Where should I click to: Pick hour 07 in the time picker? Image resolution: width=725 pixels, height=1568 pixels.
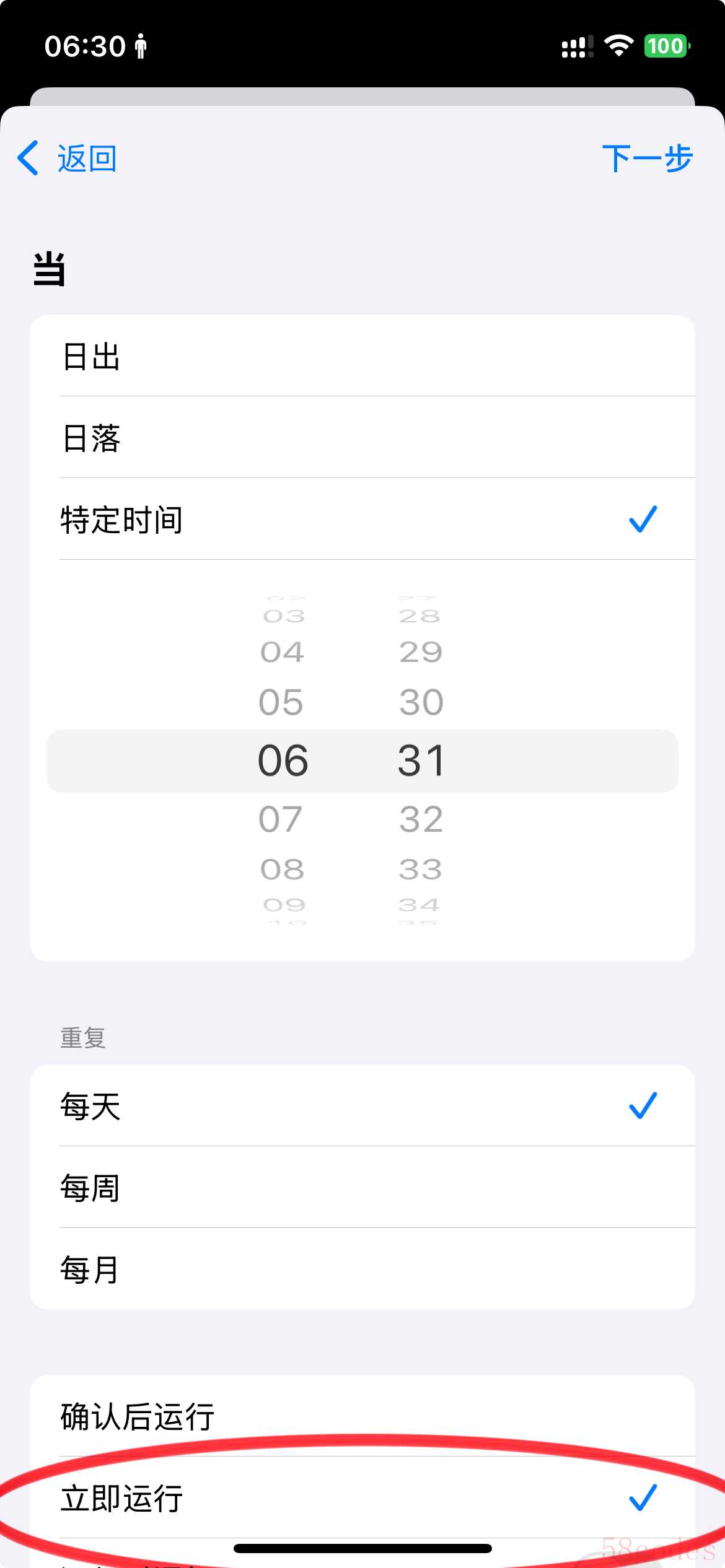tap(281, 819)
